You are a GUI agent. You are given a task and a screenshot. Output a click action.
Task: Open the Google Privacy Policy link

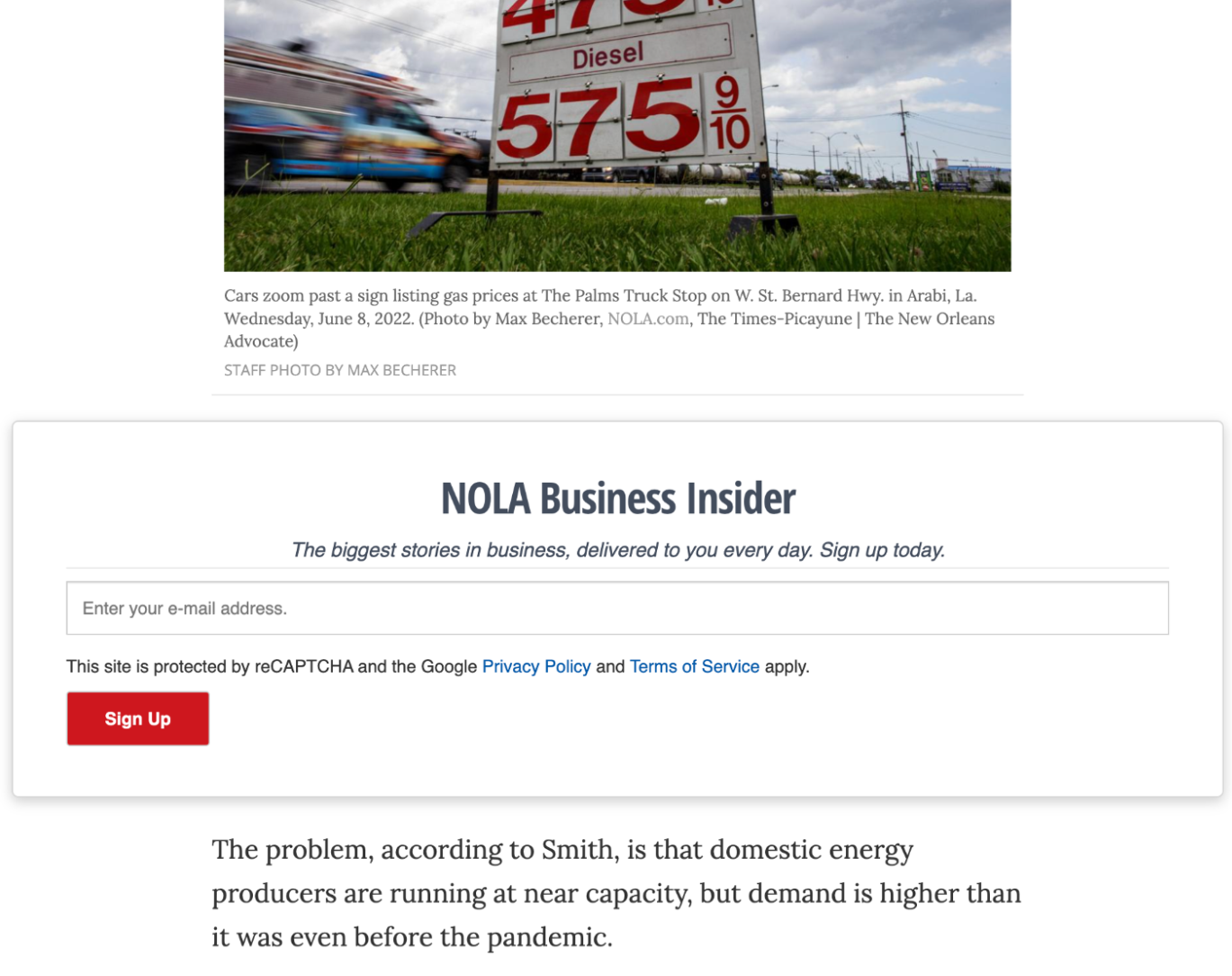tap(535, 666)
